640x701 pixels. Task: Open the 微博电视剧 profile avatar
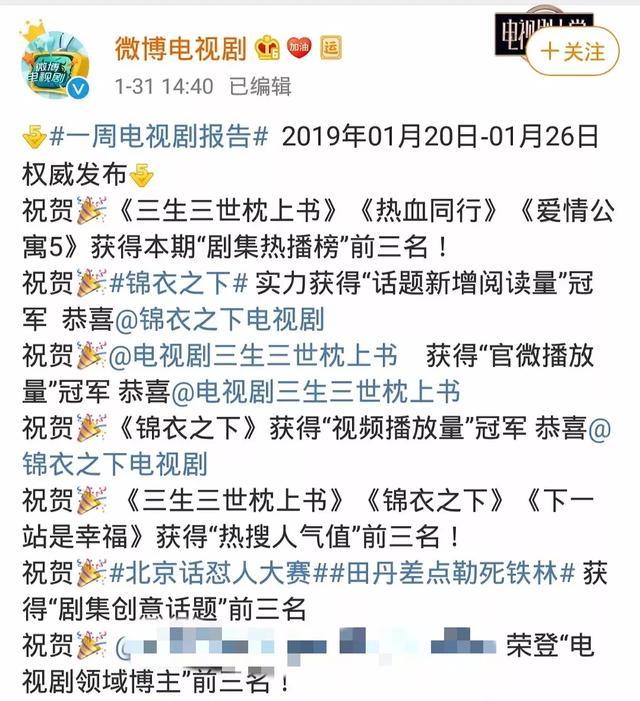[57, 62]
